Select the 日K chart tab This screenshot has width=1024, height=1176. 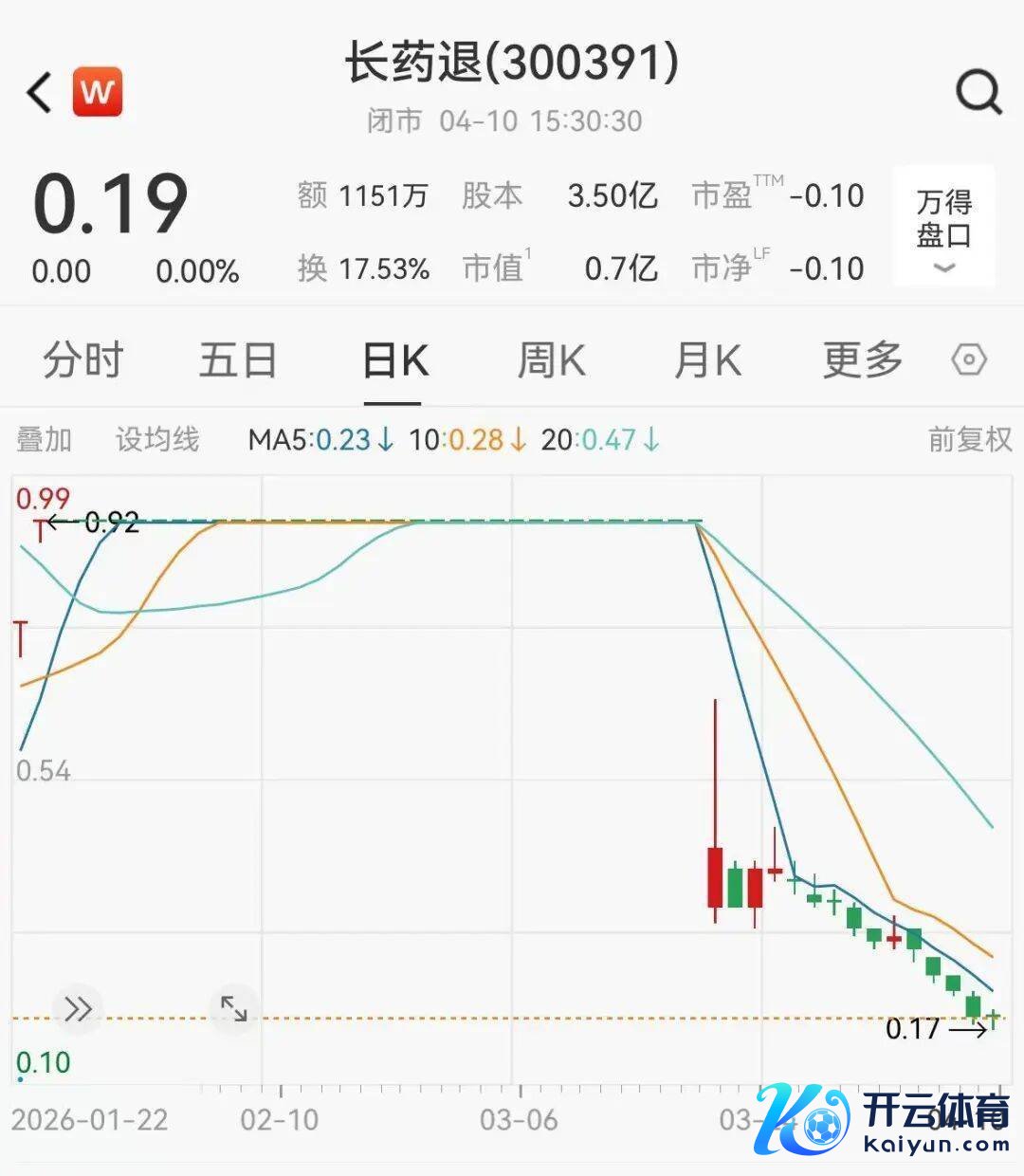pos(395,361)
